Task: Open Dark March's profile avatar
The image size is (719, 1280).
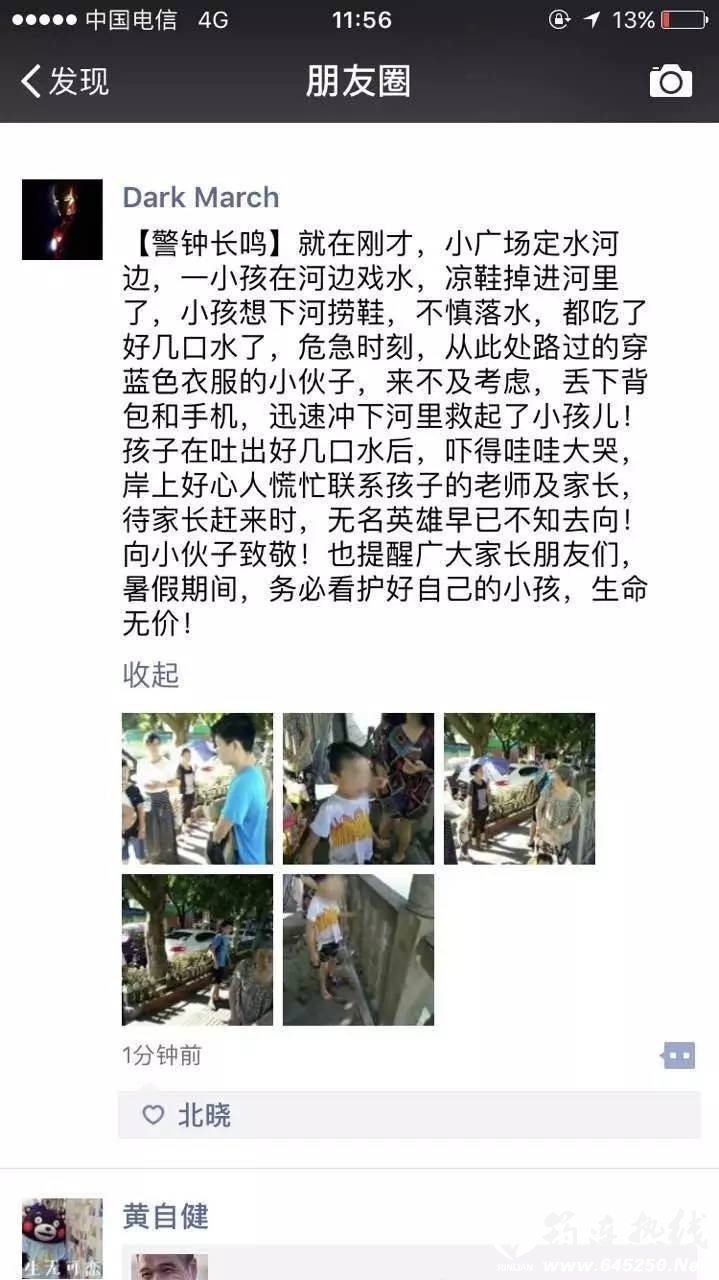Action: pos(62,220)
